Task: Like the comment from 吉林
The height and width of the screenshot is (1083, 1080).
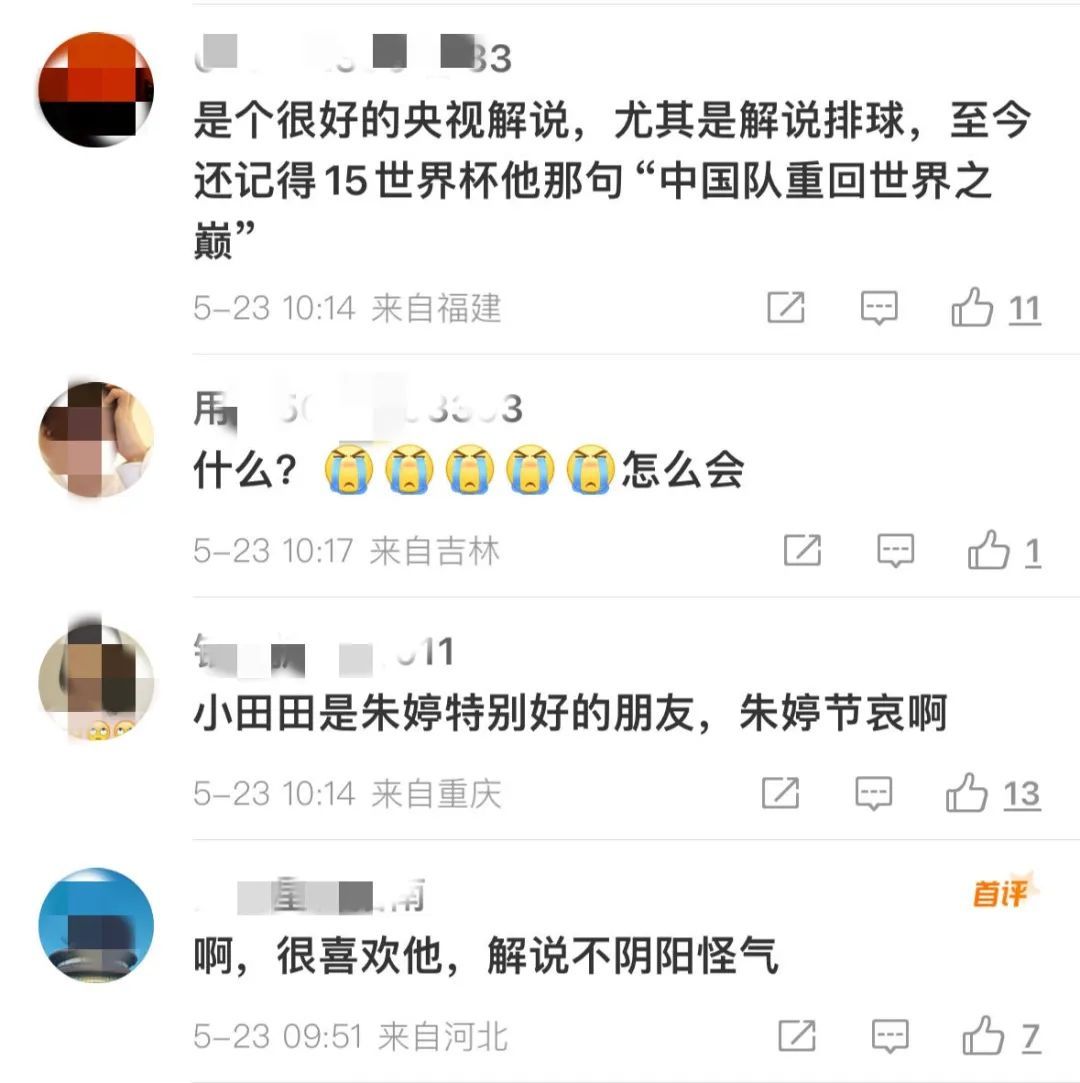Action: 988,550
